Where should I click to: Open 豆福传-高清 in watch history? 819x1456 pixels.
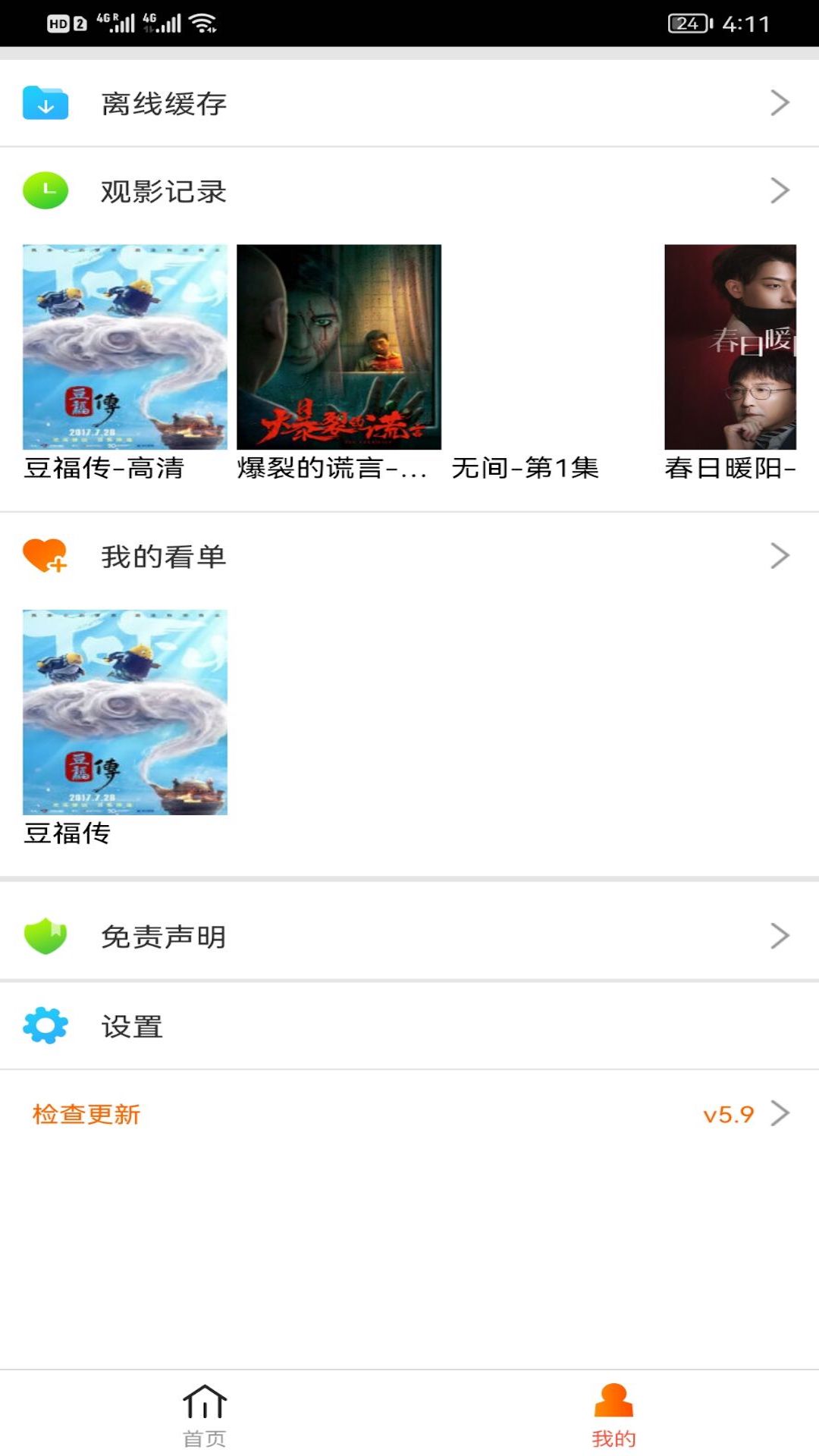(125, 362)
